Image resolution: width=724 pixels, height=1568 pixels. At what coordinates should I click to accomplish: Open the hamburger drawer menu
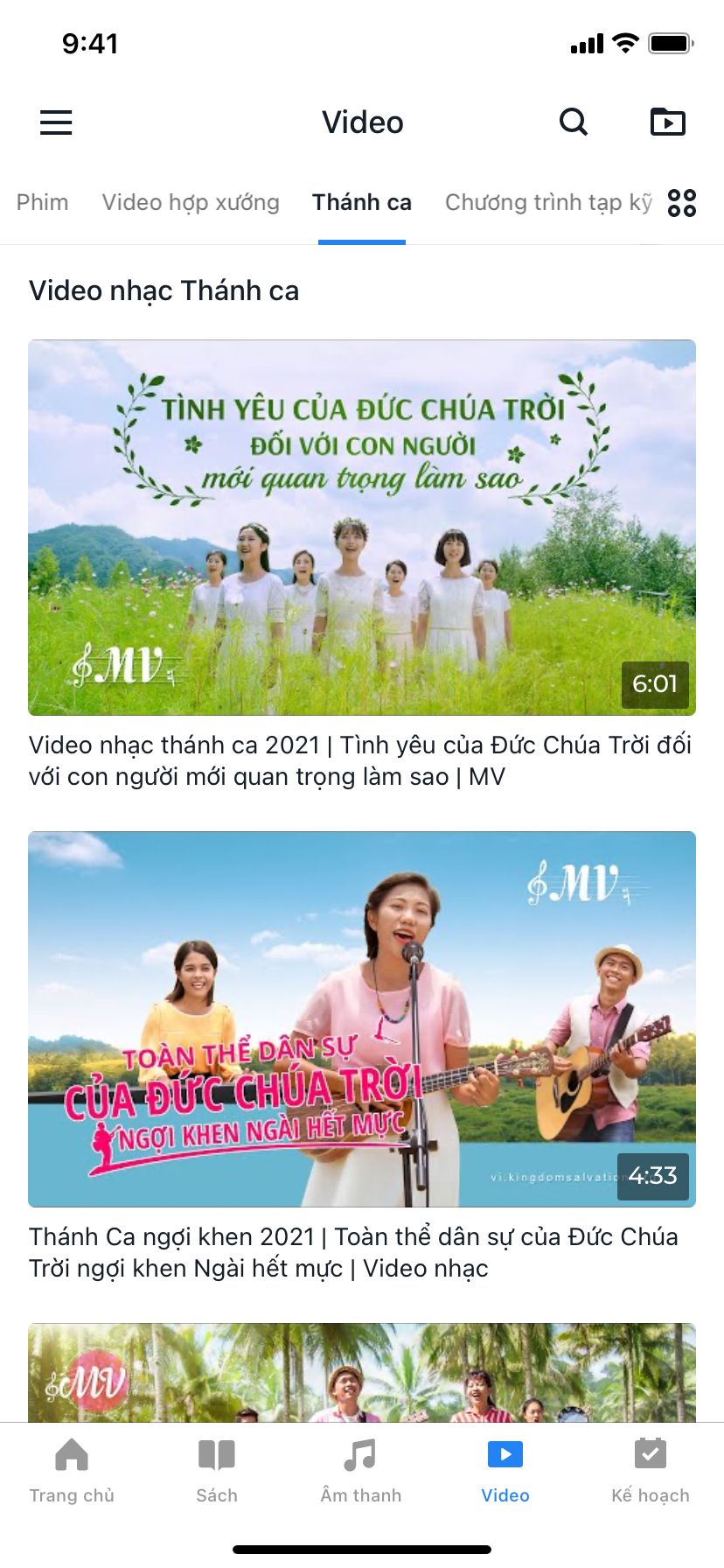[56, 122]
